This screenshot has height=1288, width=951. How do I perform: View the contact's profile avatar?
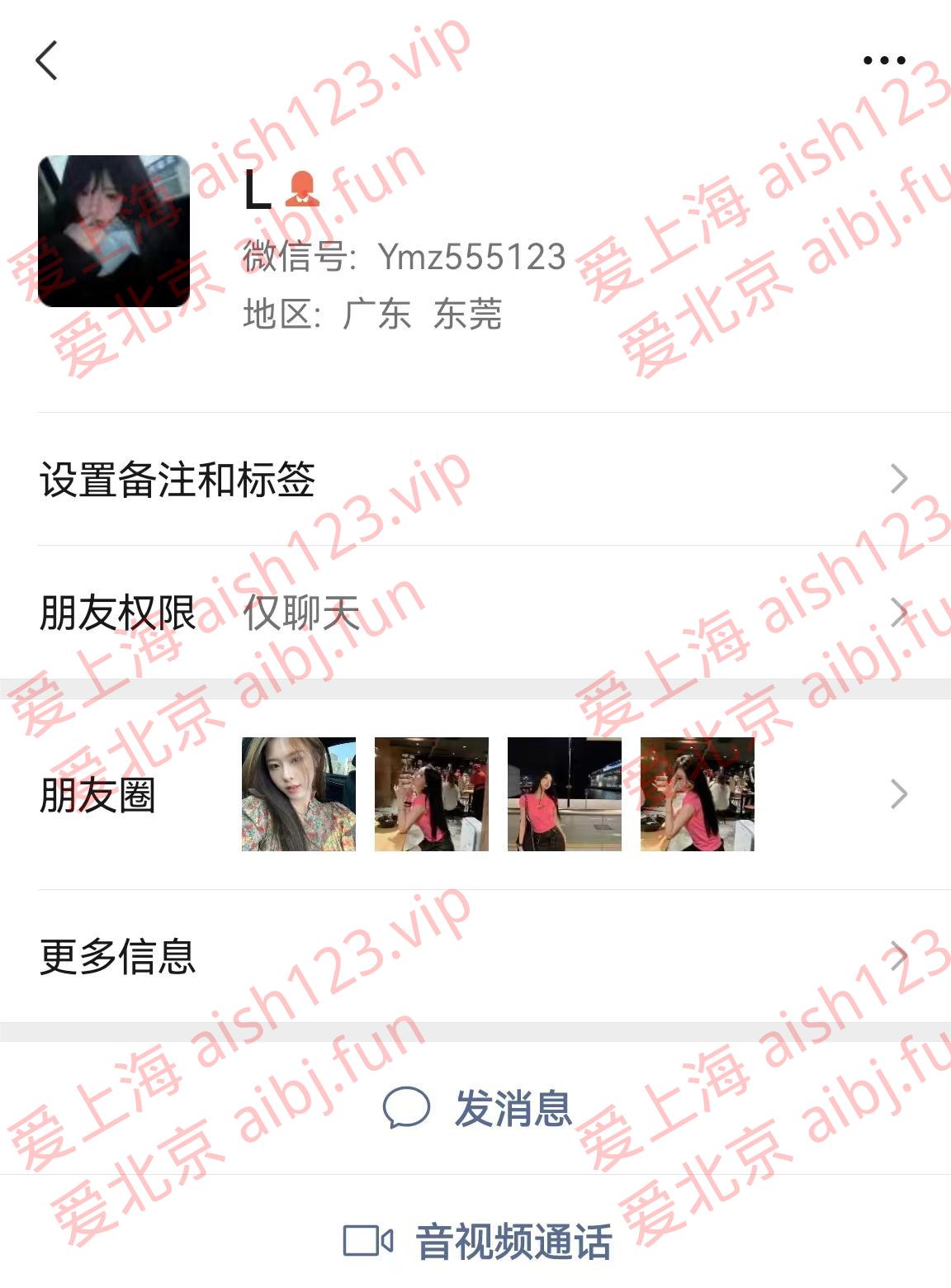coord(114,231)
